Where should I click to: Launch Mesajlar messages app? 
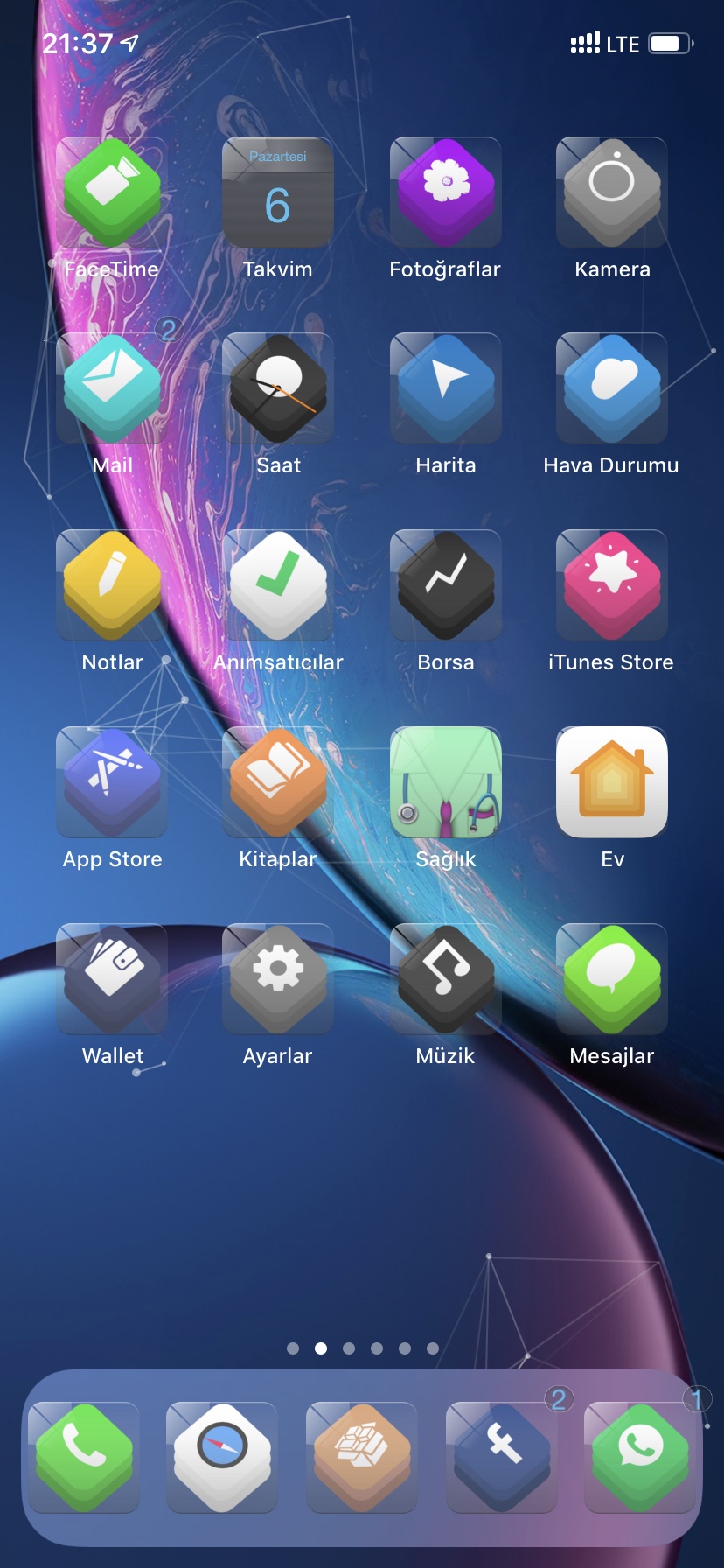pyautogui.click(x=612, y=979)
